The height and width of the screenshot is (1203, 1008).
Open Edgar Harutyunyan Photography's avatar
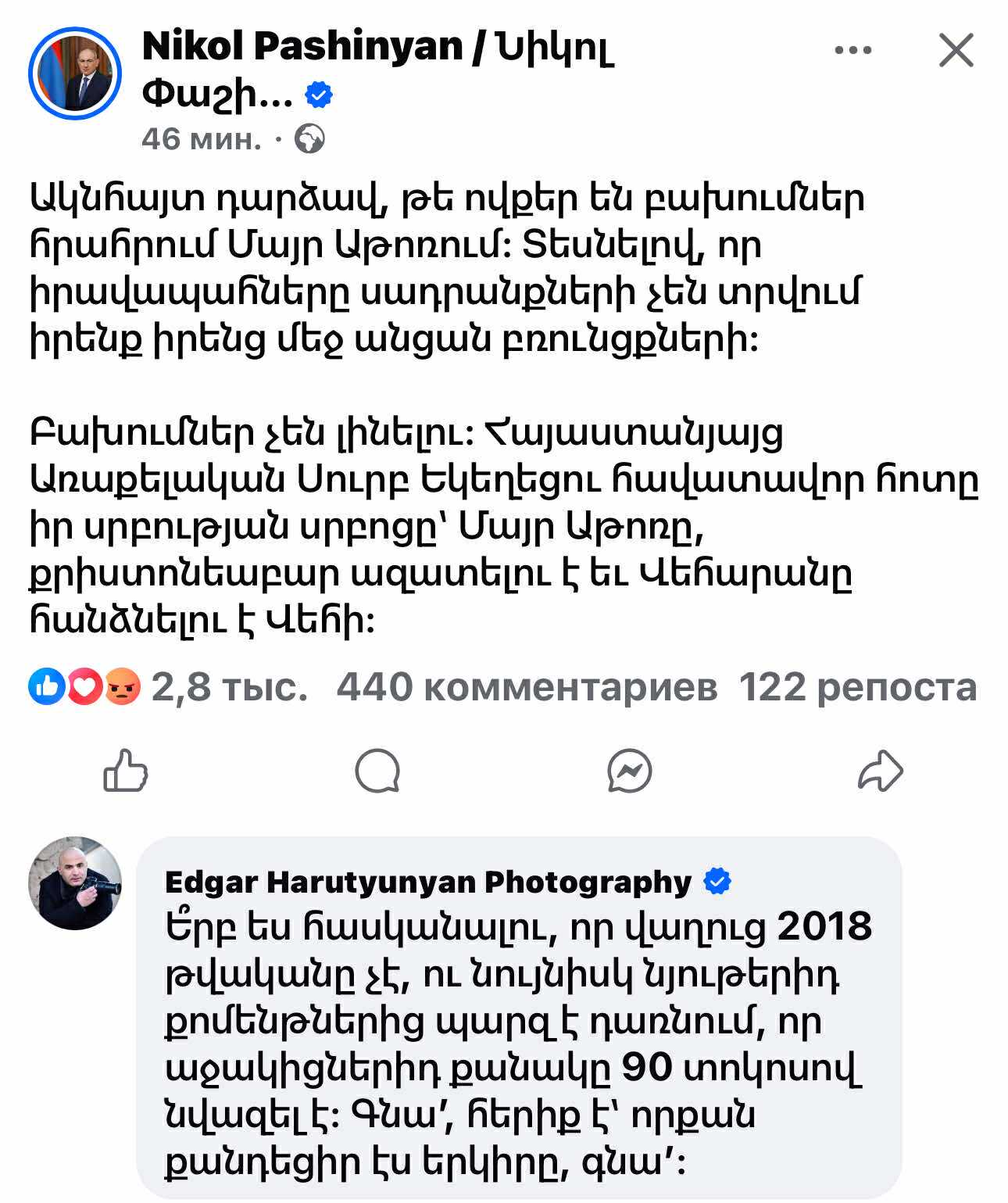[x=75, y=883]
